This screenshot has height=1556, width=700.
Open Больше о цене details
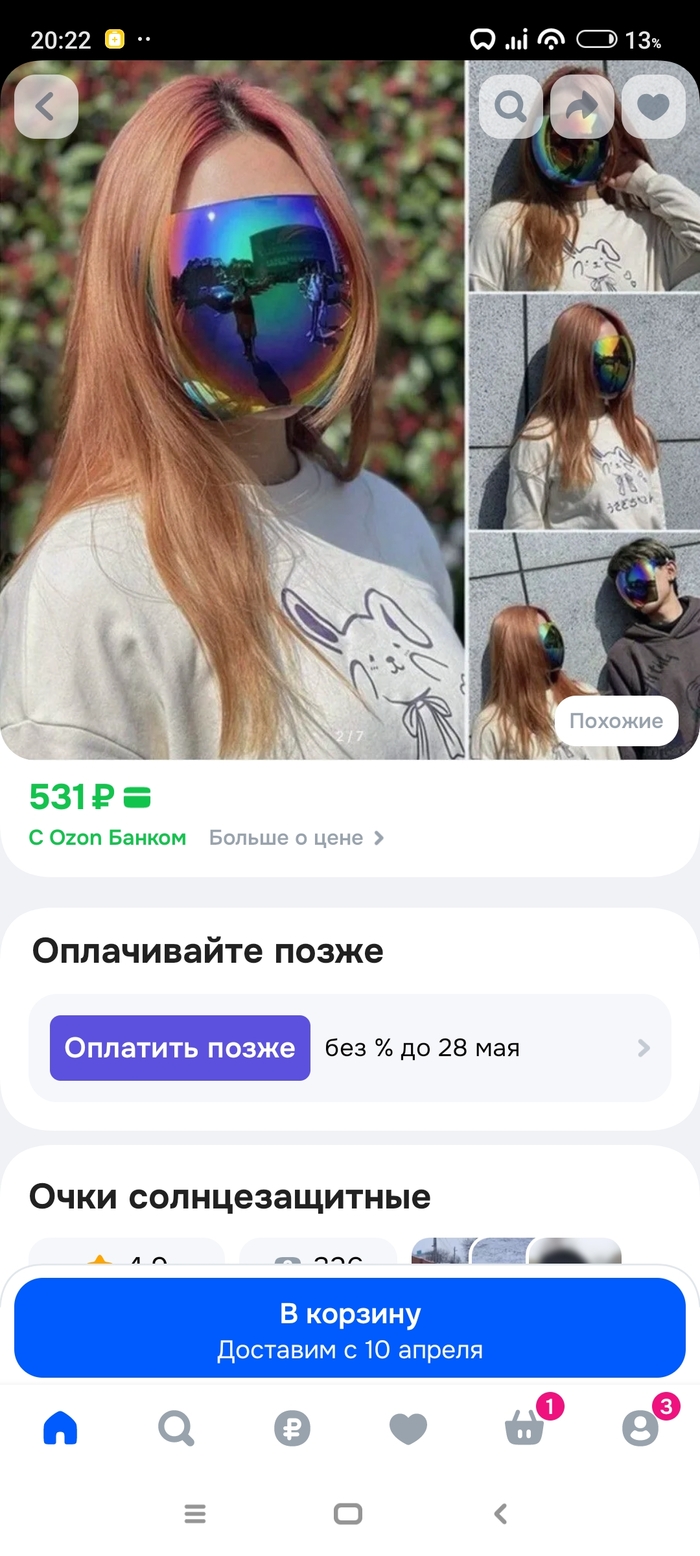pyautogui.click(x=296, y=838)
